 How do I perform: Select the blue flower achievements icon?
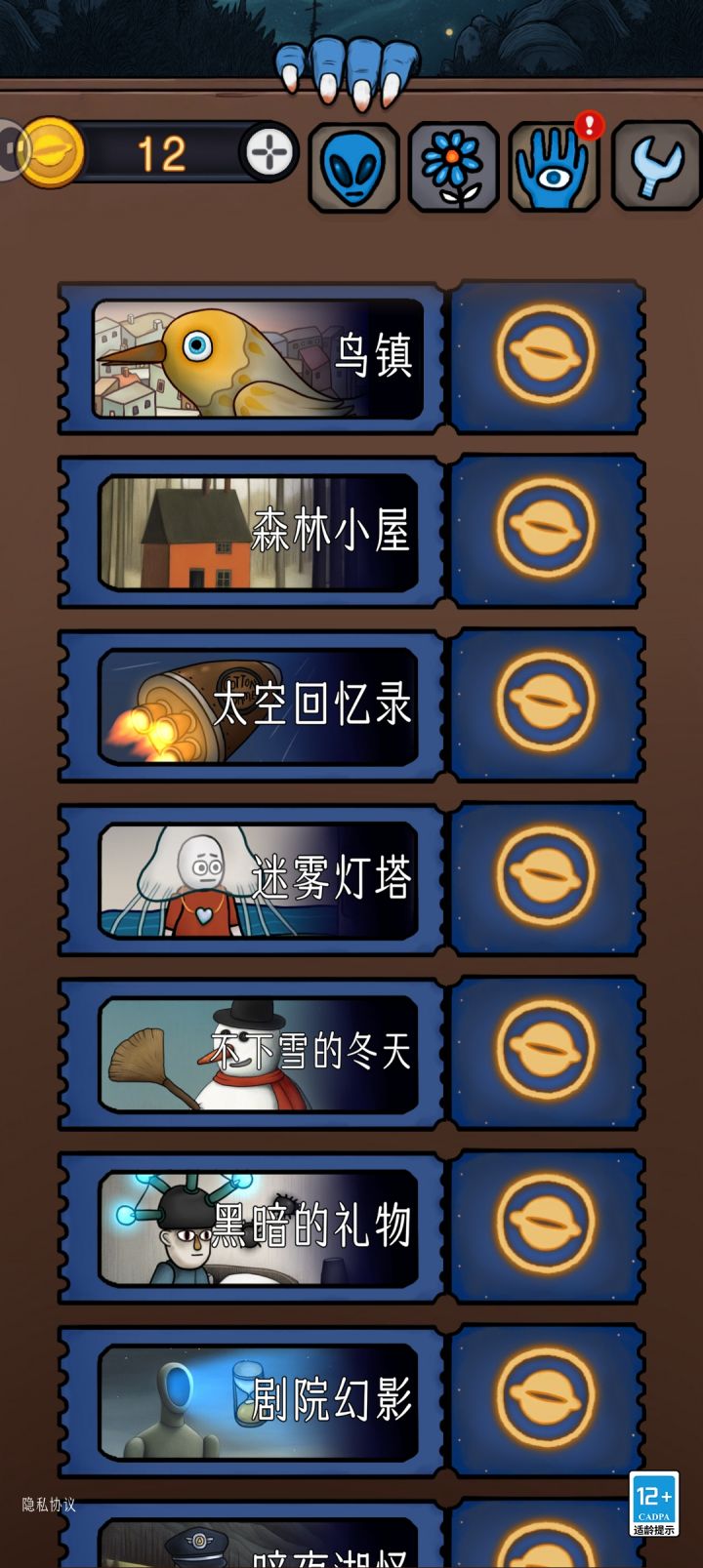453,164
